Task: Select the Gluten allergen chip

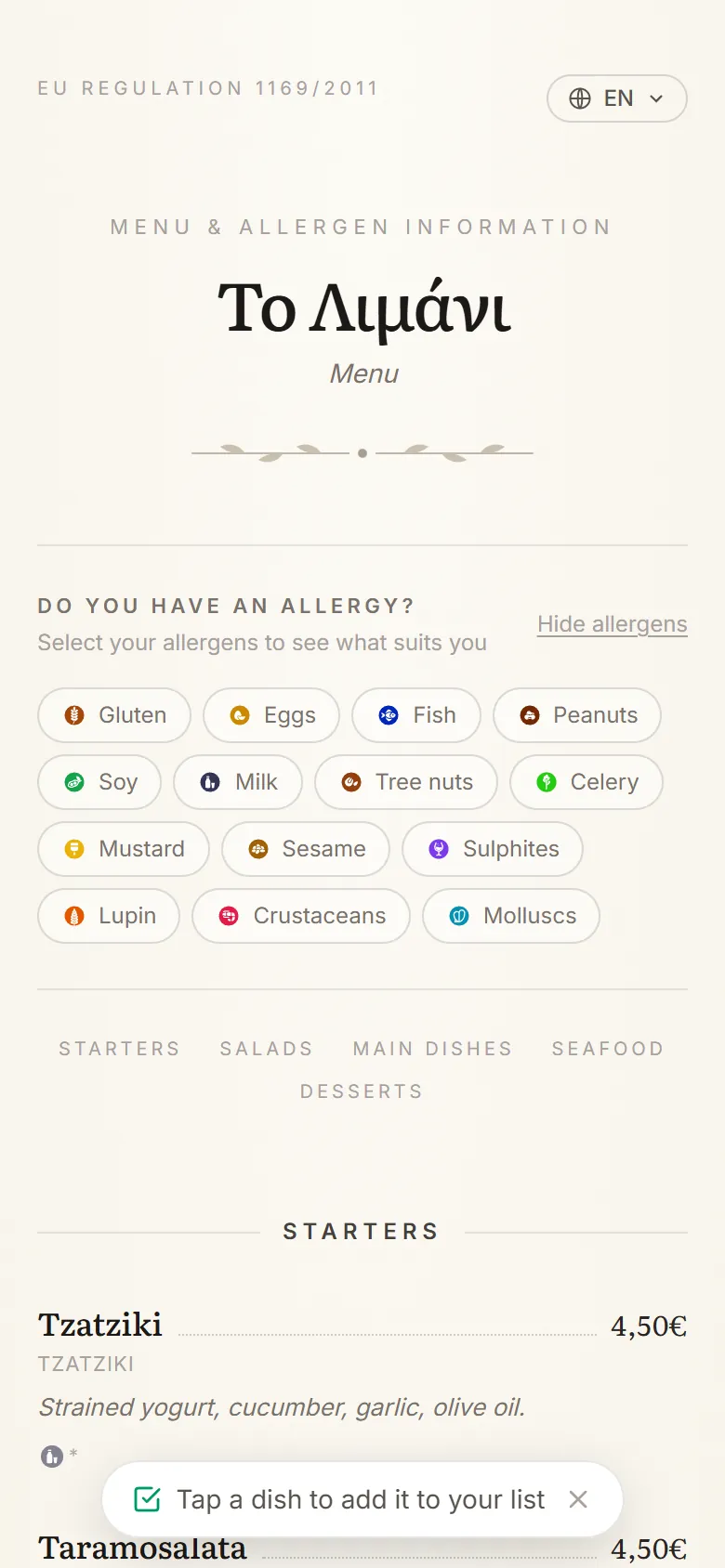Action: tap(114, 715)
